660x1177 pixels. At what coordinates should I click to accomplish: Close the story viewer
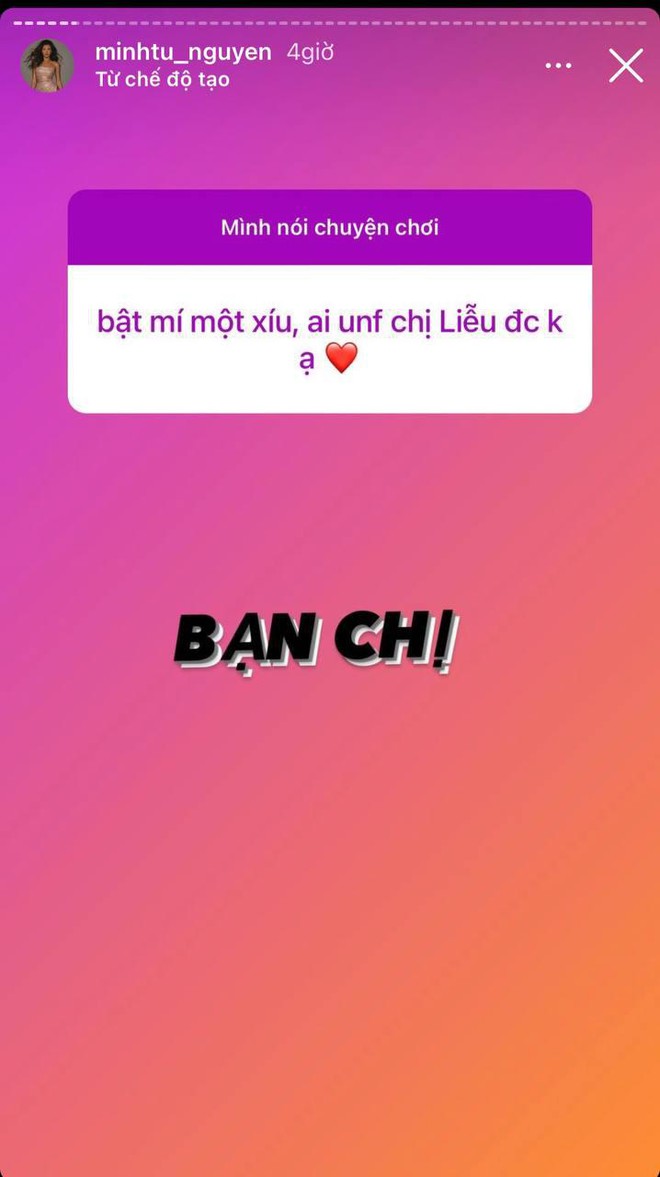[x=626, y=66]
